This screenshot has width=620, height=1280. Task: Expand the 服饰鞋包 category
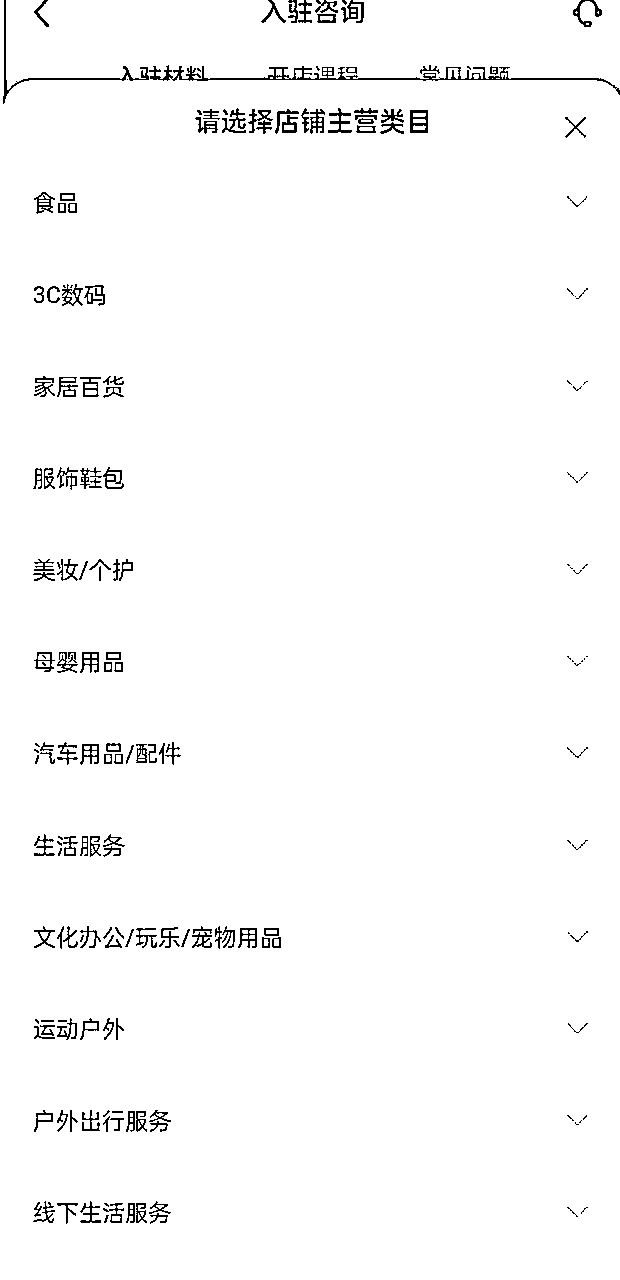577,477
